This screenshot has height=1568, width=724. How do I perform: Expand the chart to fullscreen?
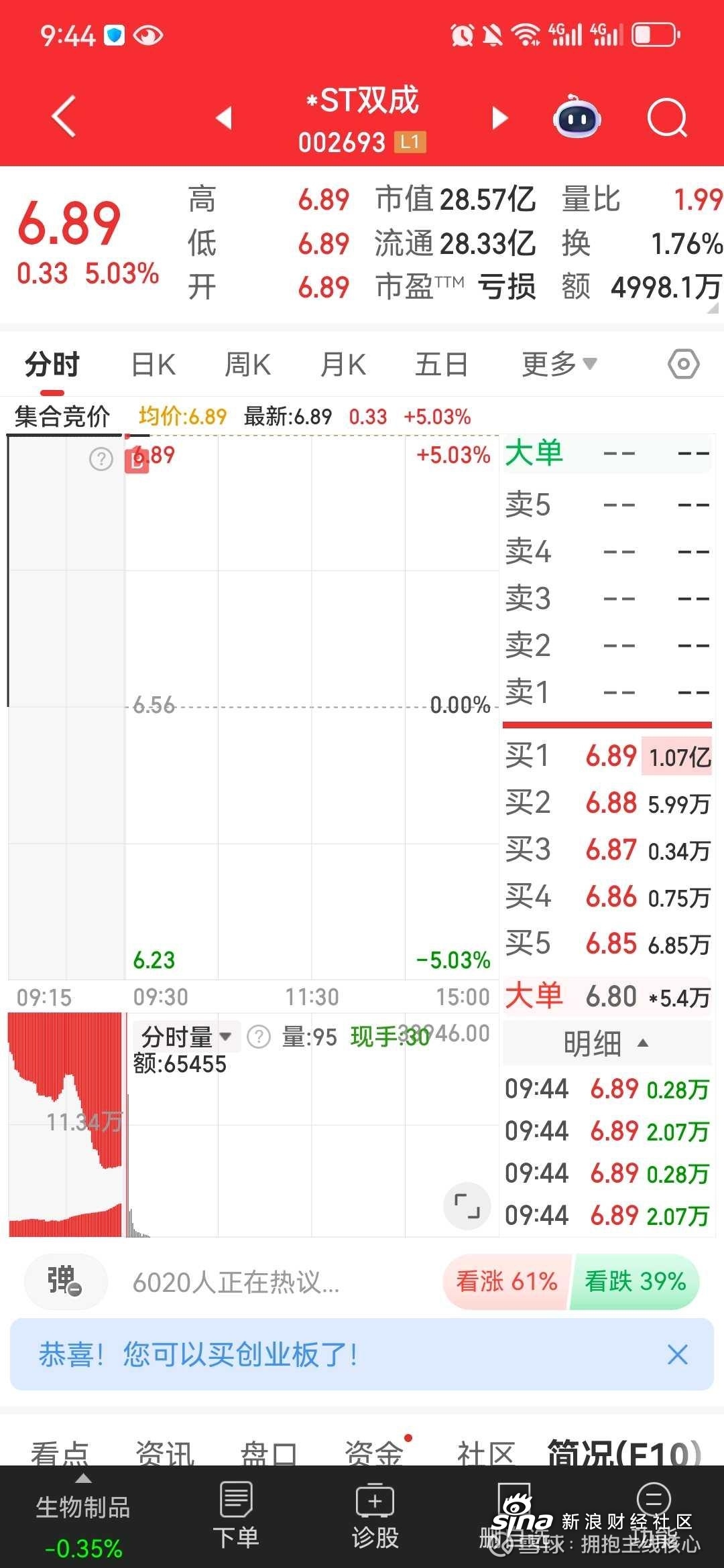(467, 1206)
